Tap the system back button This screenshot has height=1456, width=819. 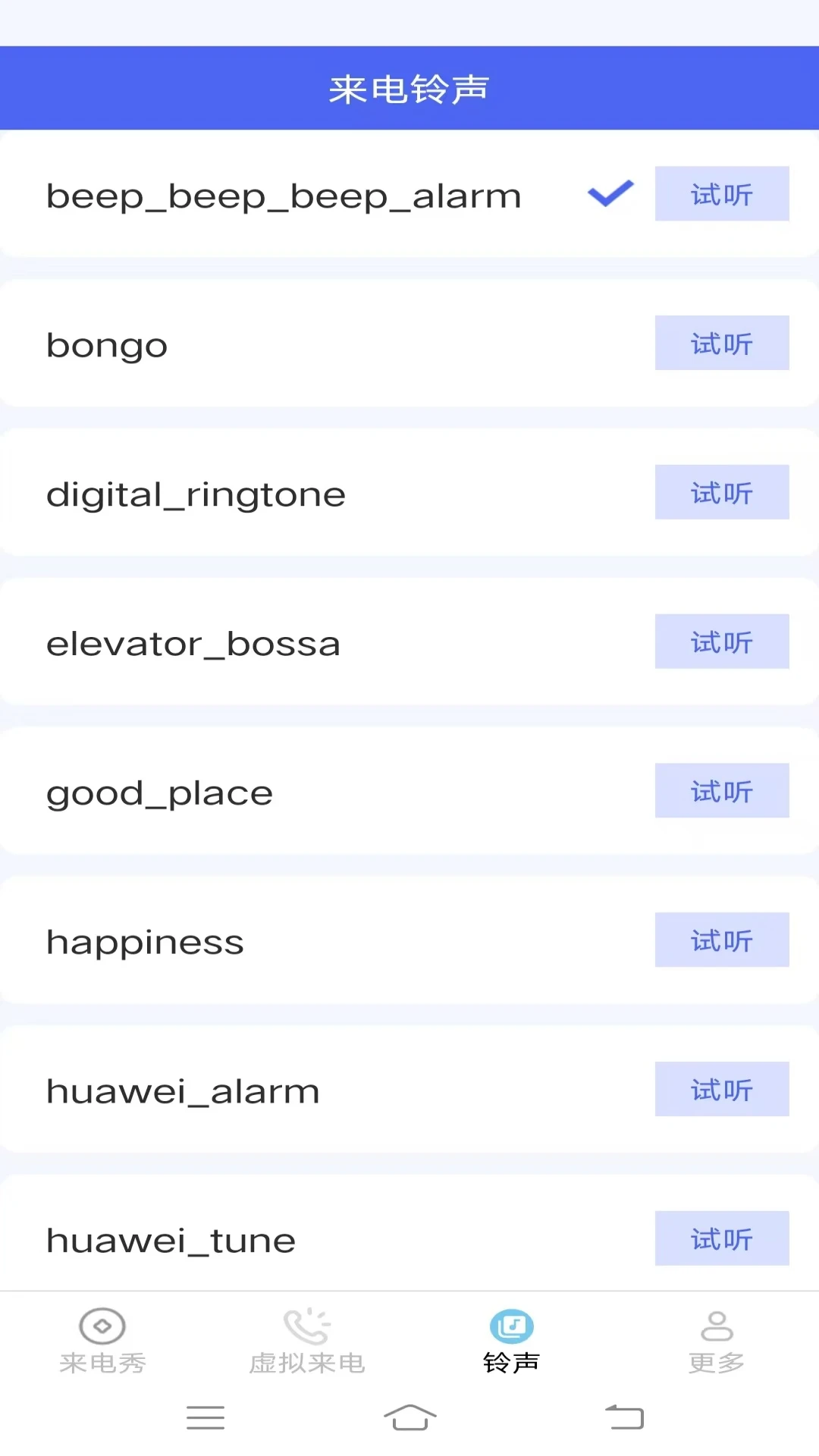(624, 1417)
